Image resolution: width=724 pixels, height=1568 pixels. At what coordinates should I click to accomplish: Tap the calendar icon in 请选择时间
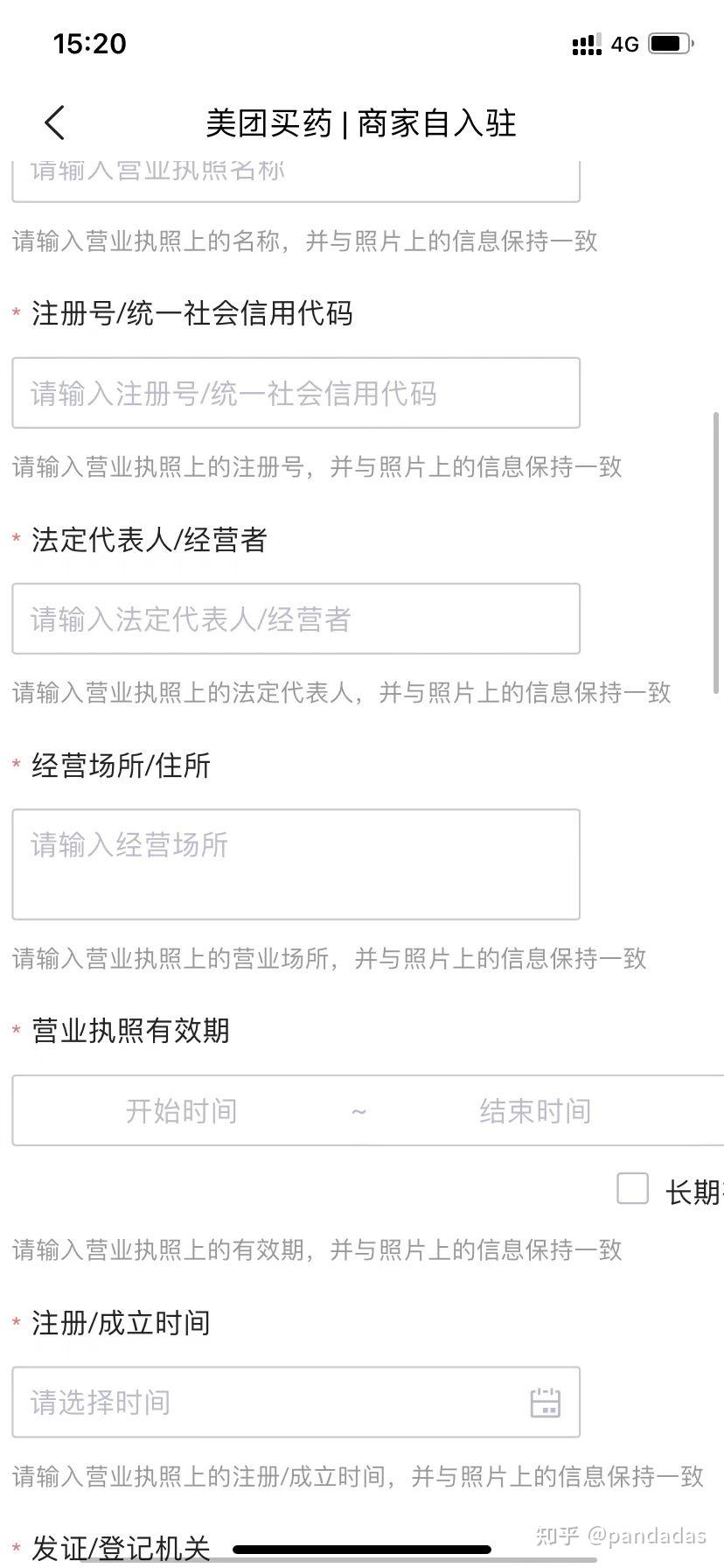[x=546, y=1403]
